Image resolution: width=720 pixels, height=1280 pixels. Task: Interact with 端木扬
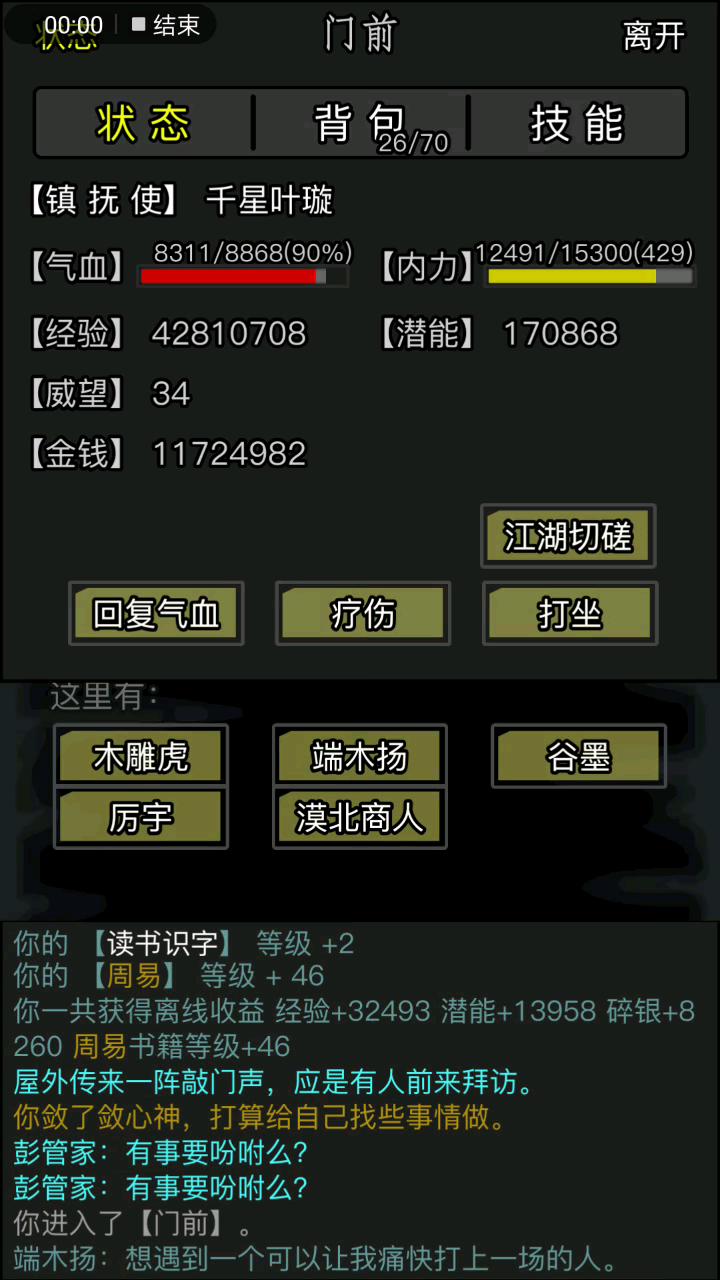pos(360,756)
